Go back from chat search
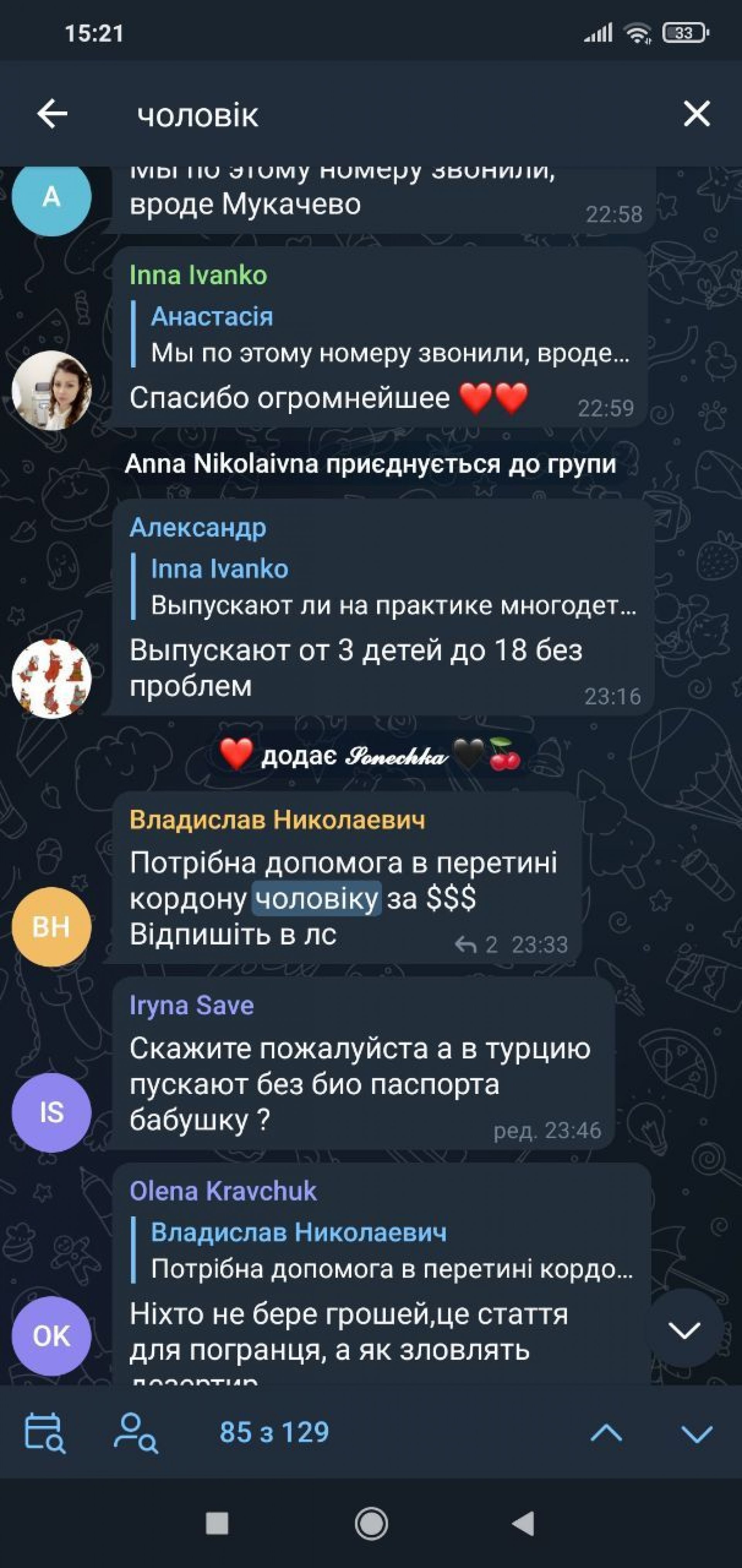 [52, 114]
